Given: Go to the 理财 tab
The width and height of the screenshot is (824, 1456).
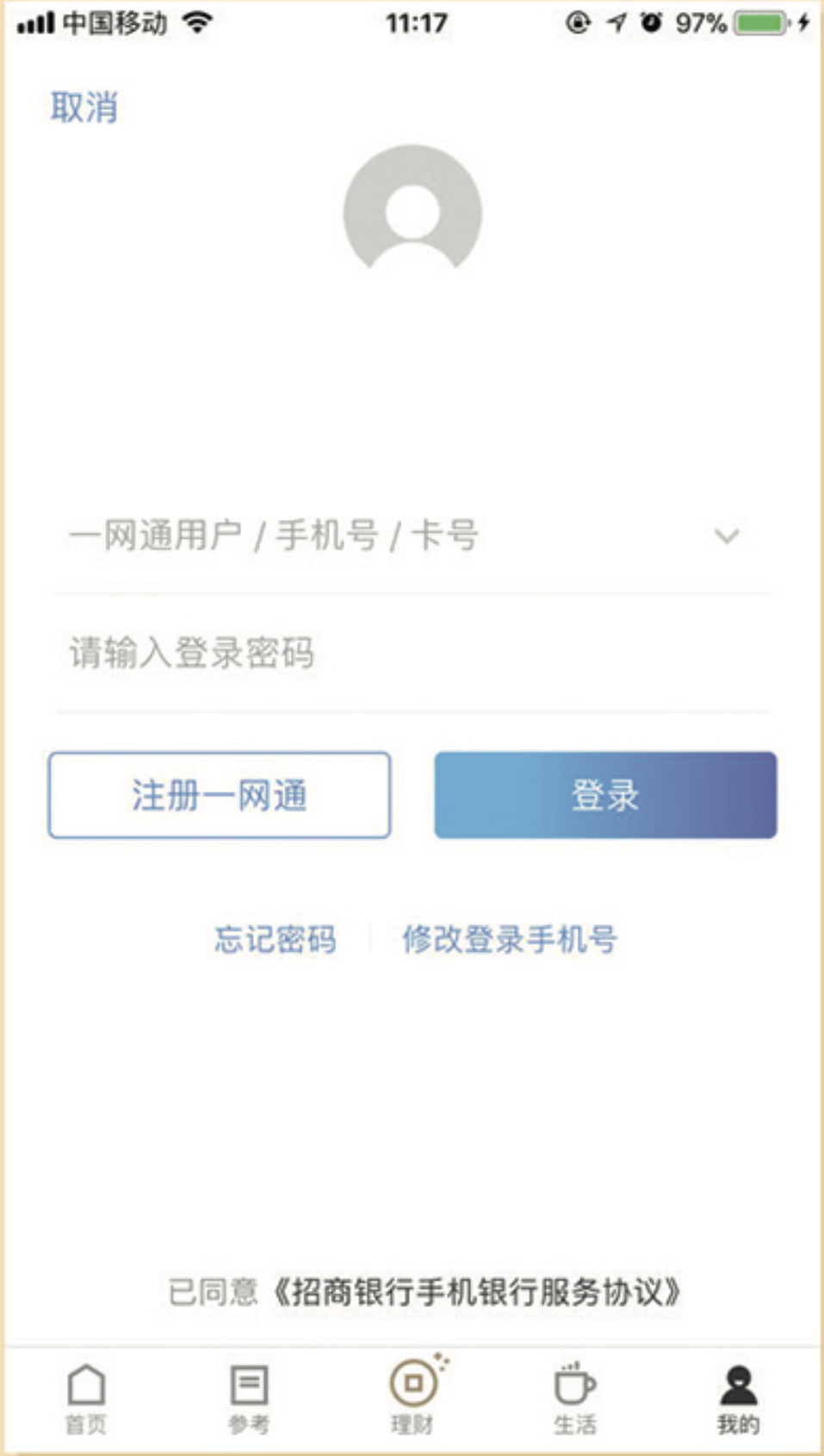Looking at the screenshot, I should 413,1399.
